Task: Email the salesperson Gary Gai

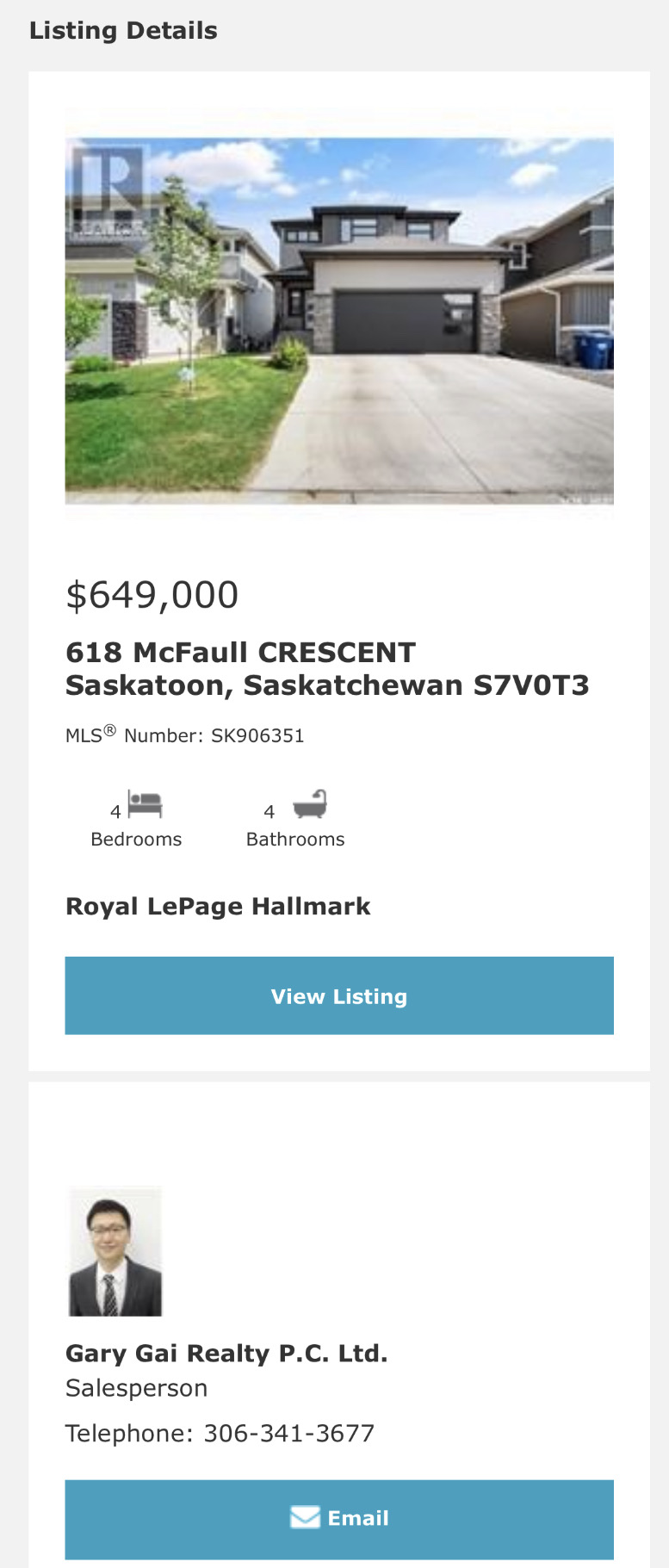Action: tap(339, 1518)
